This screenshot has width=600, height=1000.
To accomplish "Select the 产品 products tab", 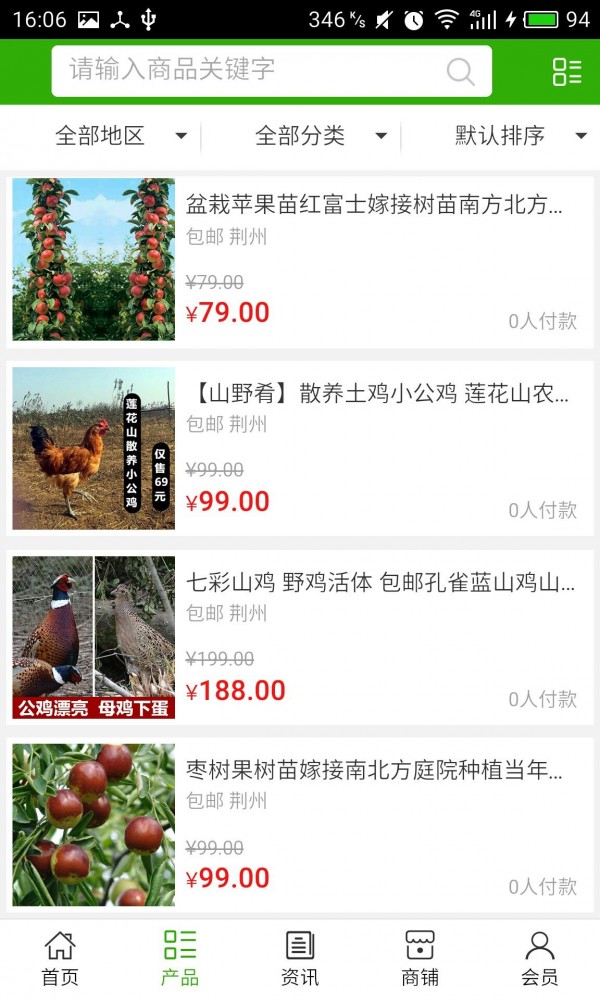I will [180, 958].
